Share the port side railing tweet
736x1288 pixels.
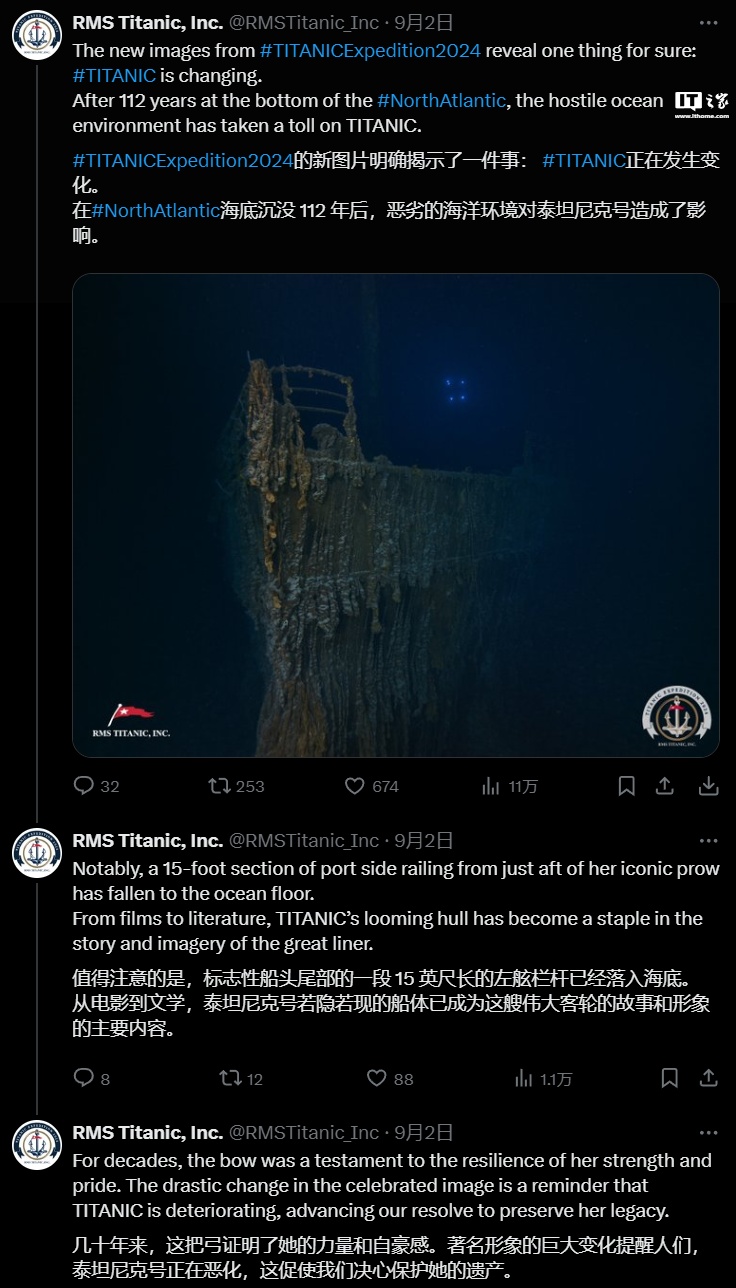tap(708, 1078)
